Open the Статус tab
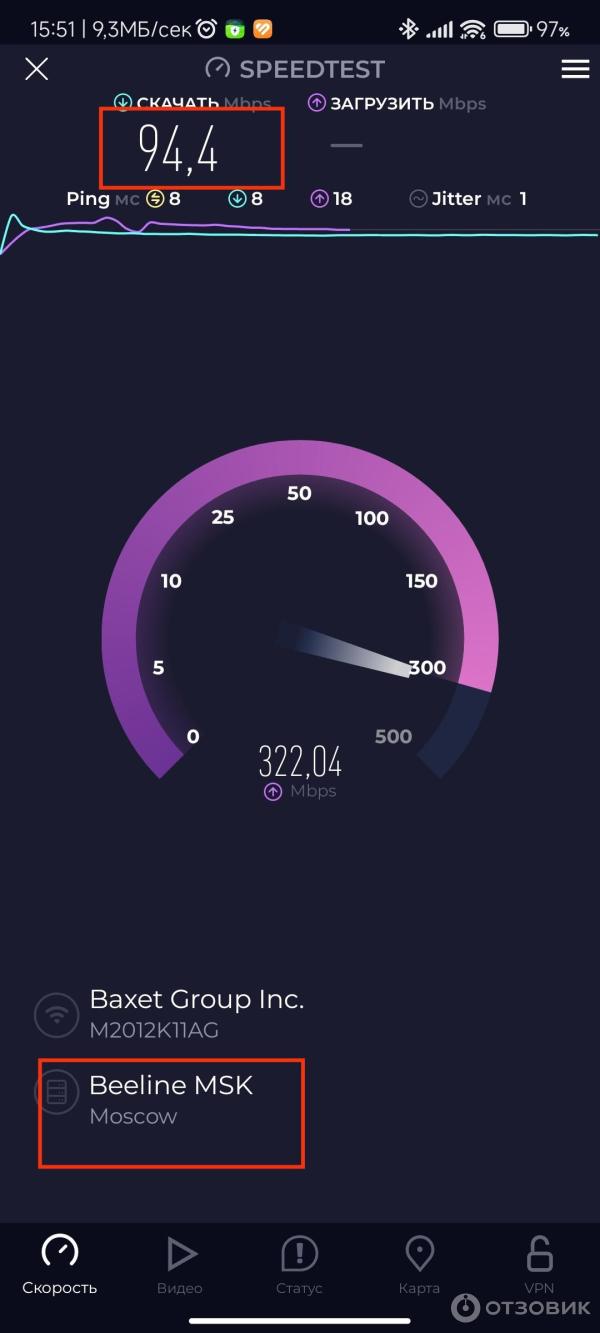Viewport: 600px width, 1333px height. point(299,1265)
